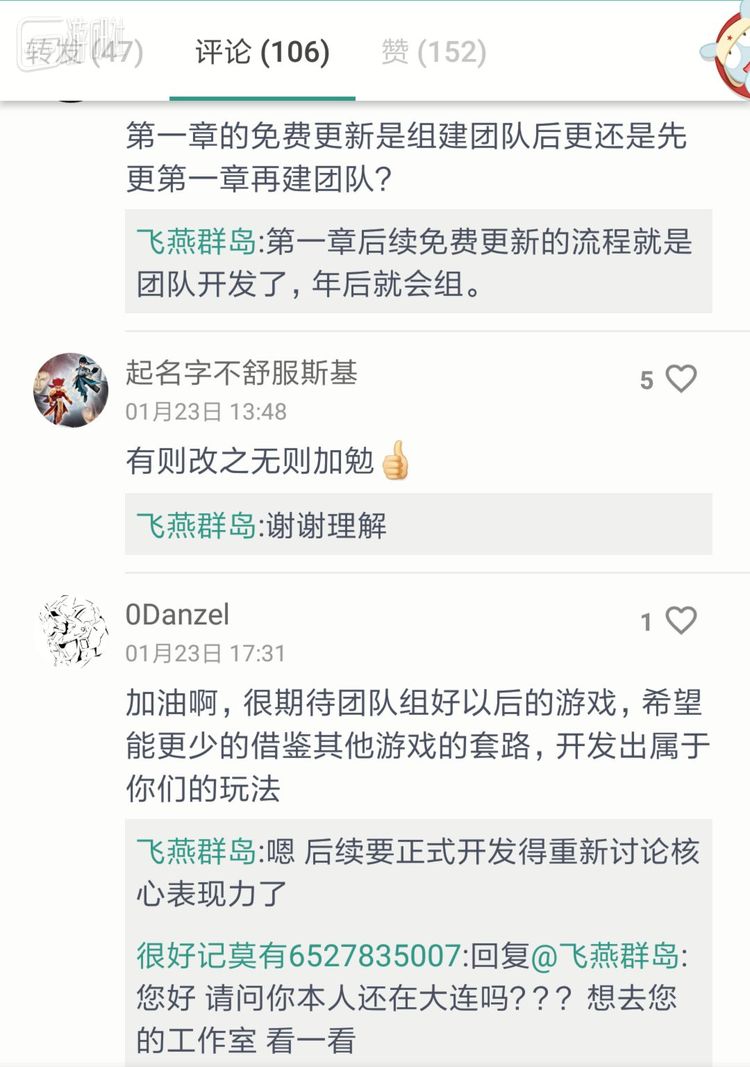Screen dimensions: 750x1067
Task: Like the comment by 起名字不舒服斯基
Action: pyautogui.click(x=681, y=379)
